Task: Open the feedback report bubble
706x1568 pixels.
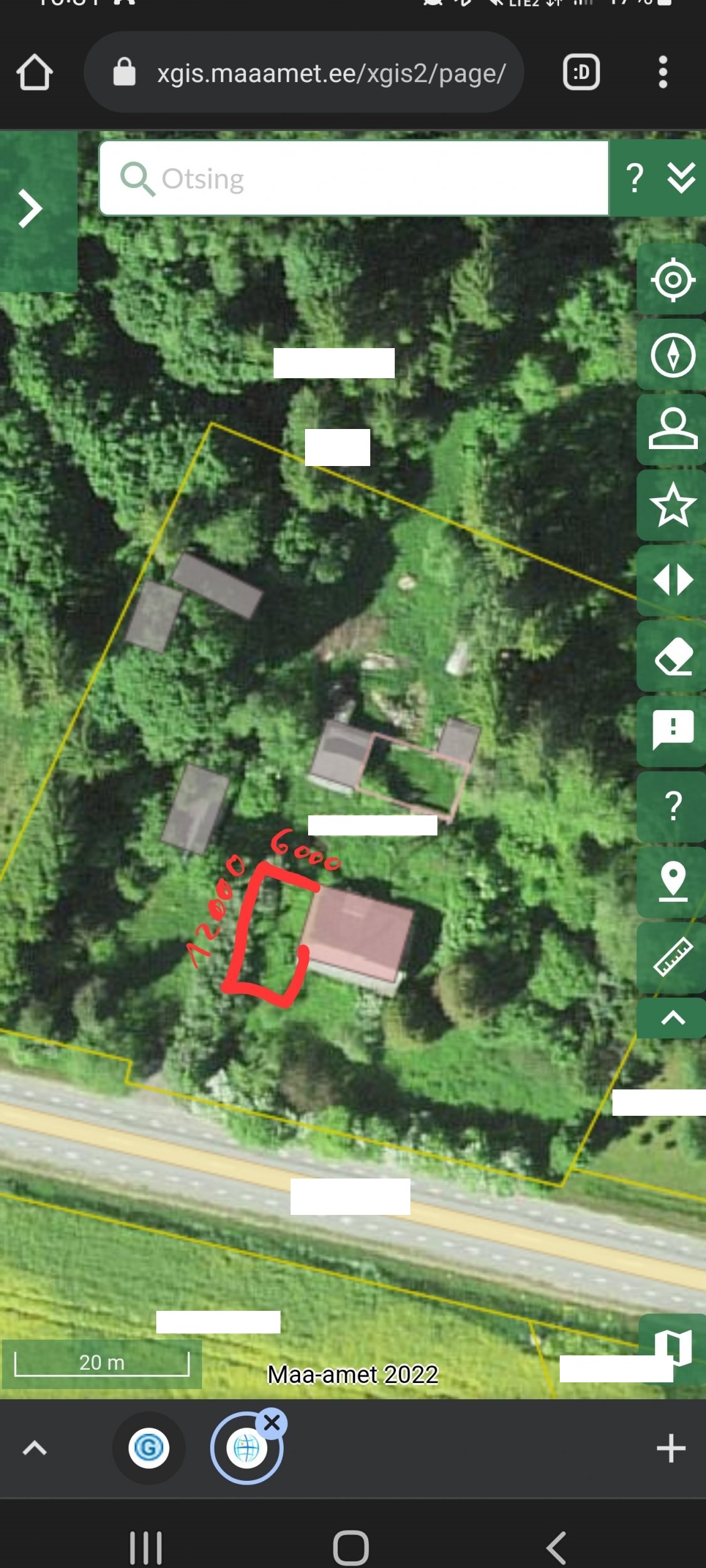Action: 673,731
